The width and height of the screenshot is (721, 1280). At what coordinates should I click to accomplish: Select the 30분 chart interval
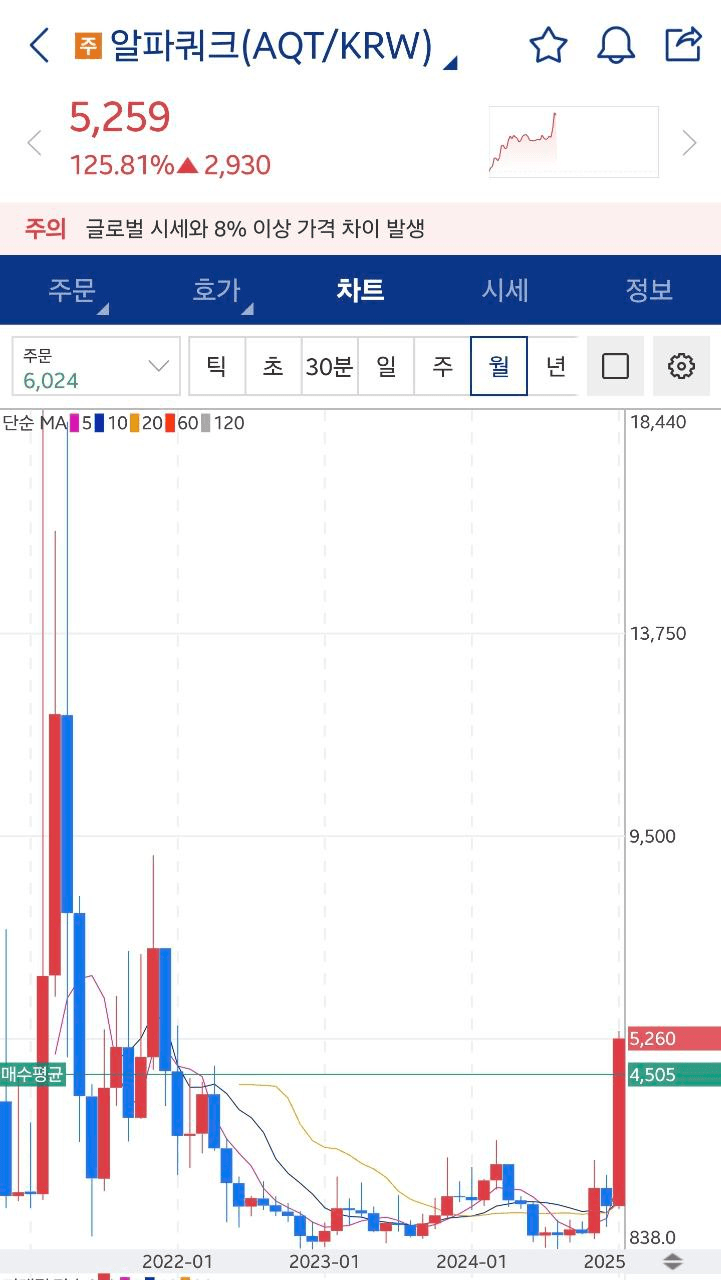pos(329,367)
